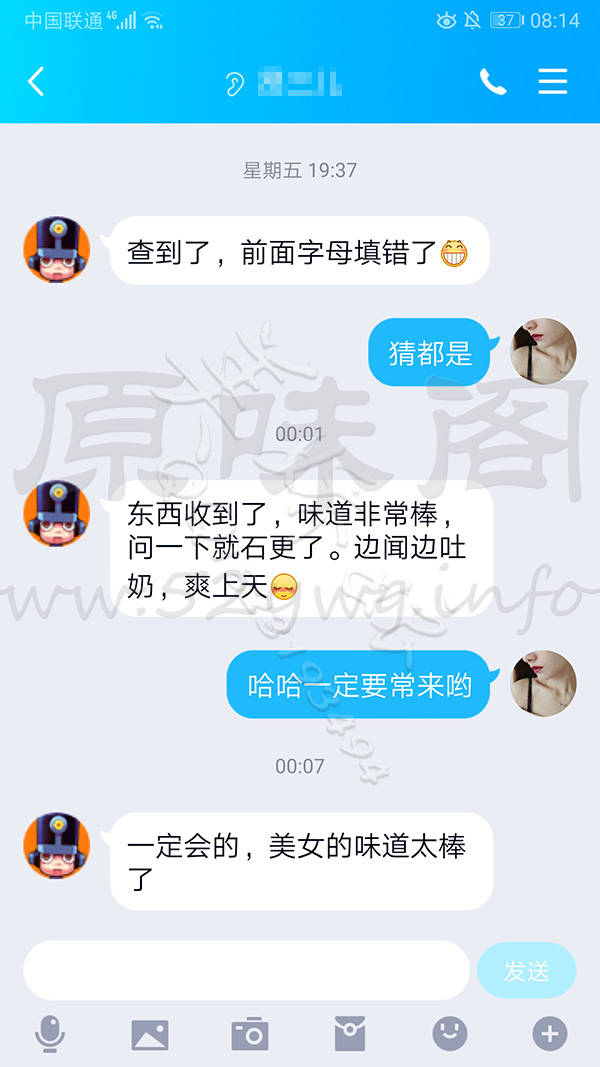
Task: Launch the camera to take a photo
Action: pos(250,1034)
